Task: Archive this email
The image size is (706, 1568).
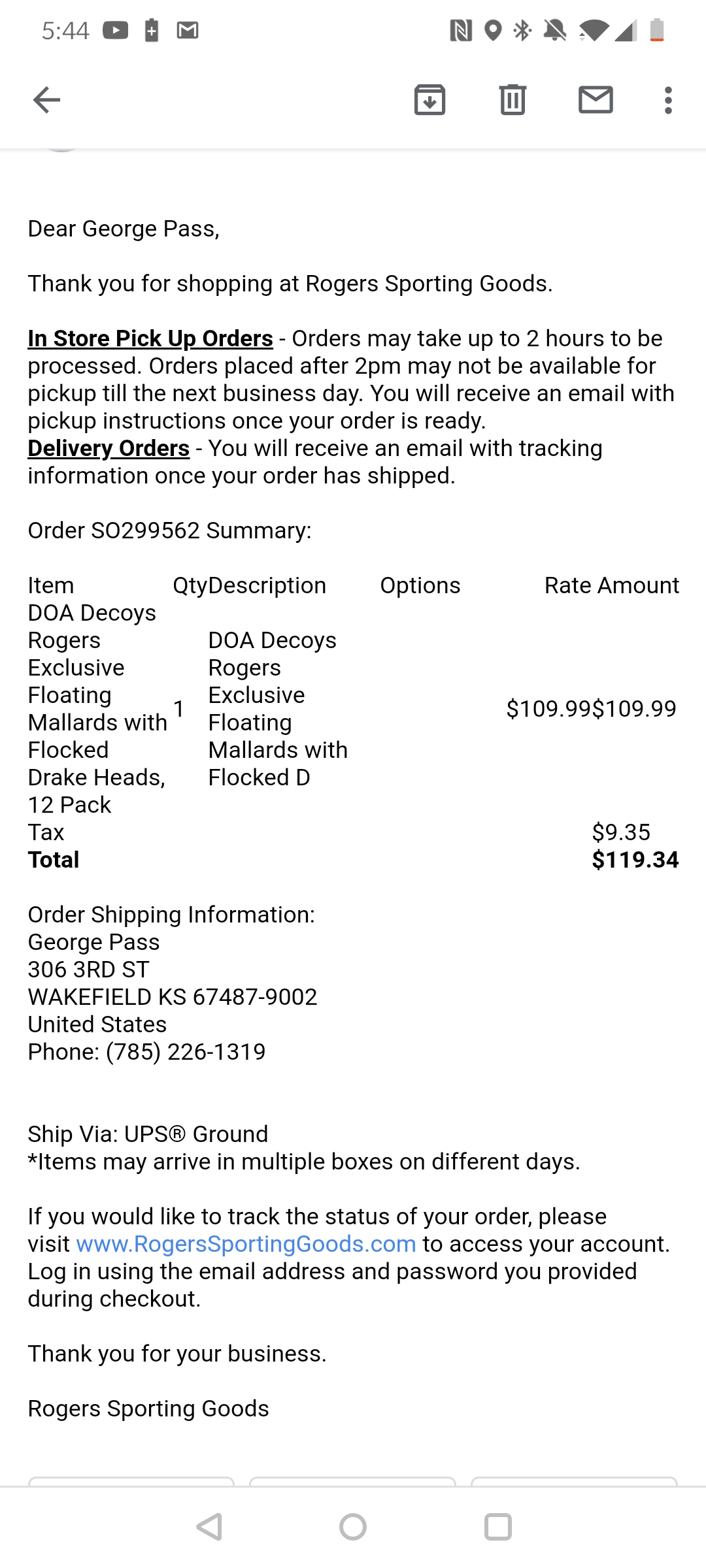Action: [x=429, y=100]
